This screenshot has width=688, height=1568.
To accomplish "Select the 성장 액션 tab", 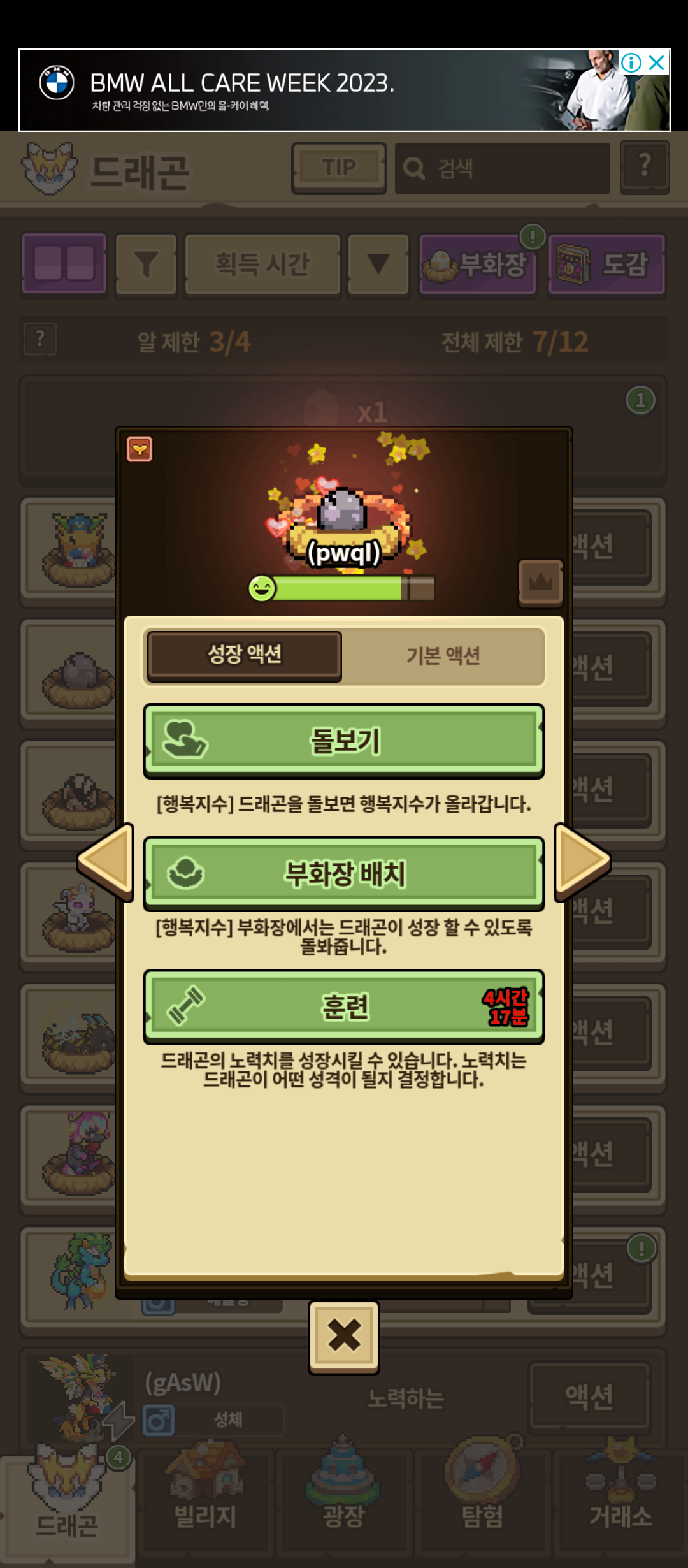I will 245,656.
